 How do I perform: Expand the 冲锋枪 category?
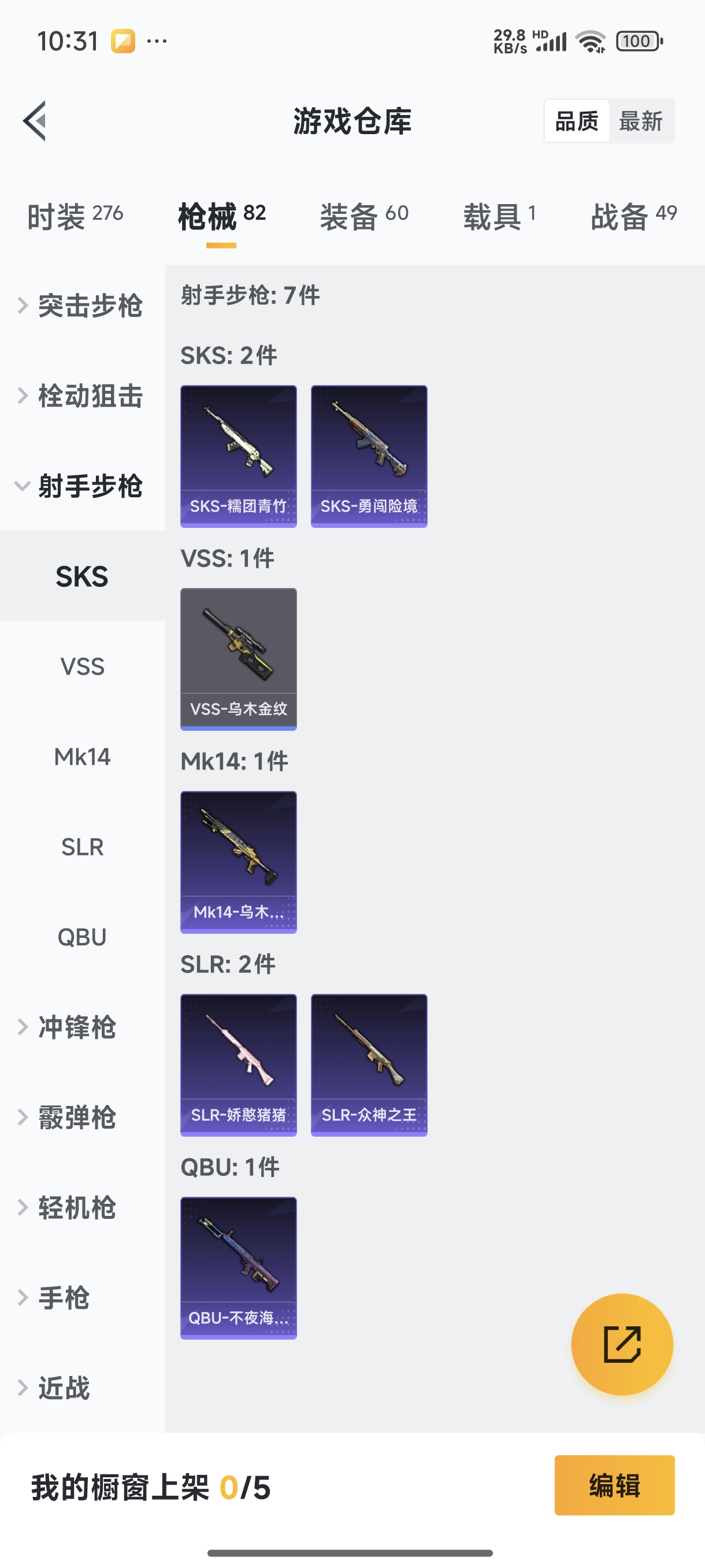[76, 1027]
